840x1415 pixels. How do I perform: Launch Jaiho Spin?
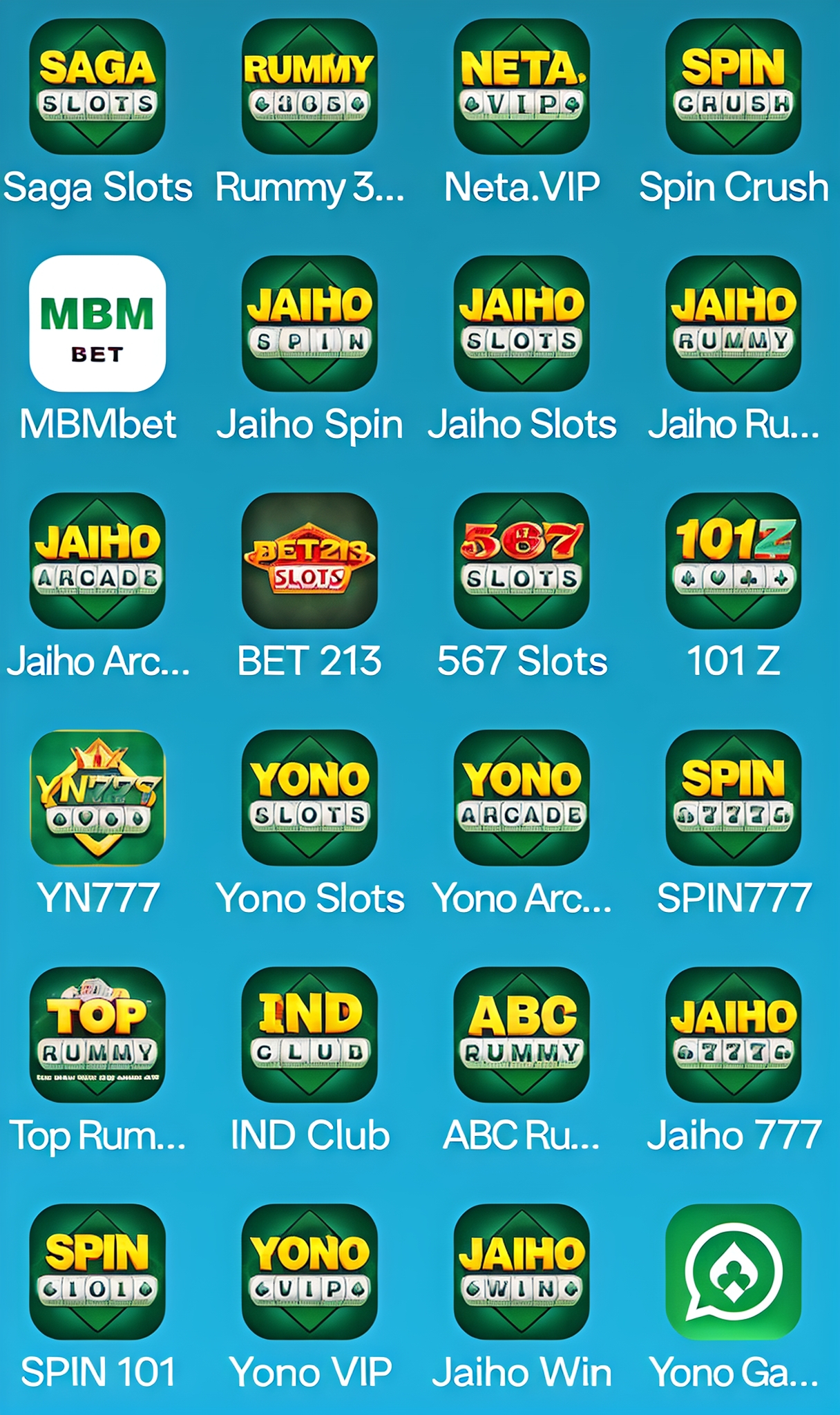(309, 323)
